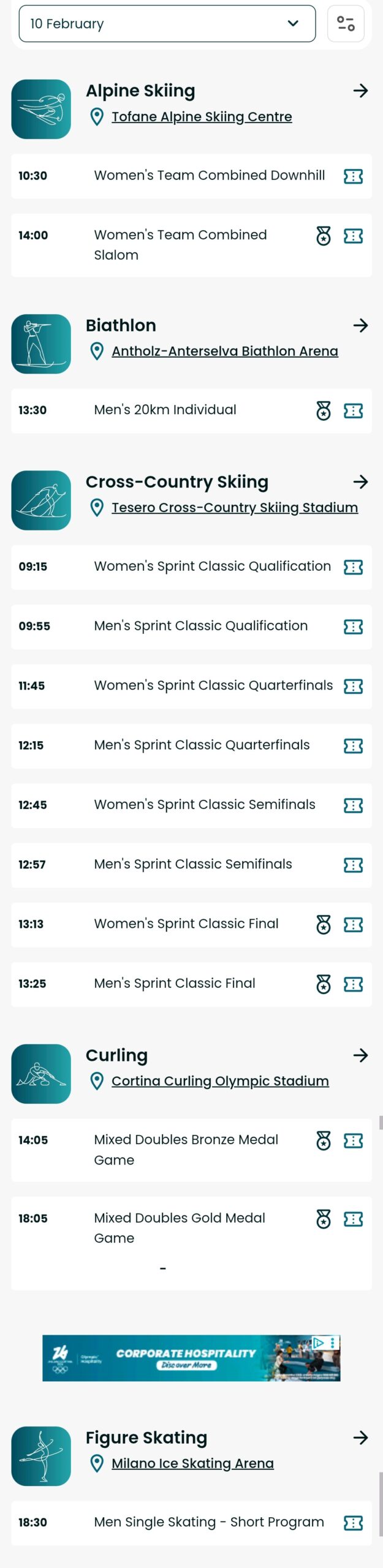Get tickets for Men's 20km Individual
The image size is (383, 1568).
coord(353,411)
